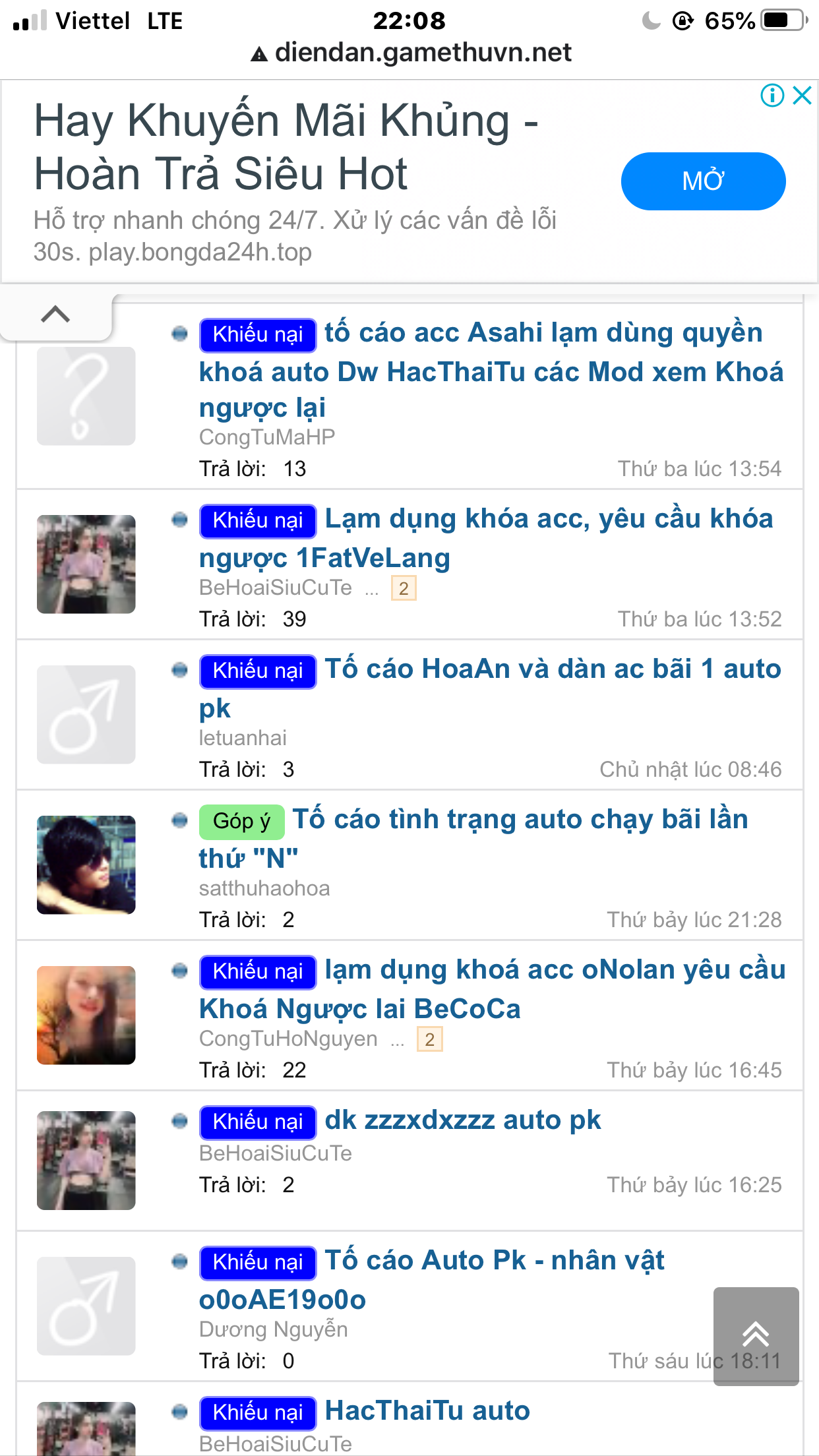
Task: Select the Góp ý prefix tag
Action: [x=241, y=822]
